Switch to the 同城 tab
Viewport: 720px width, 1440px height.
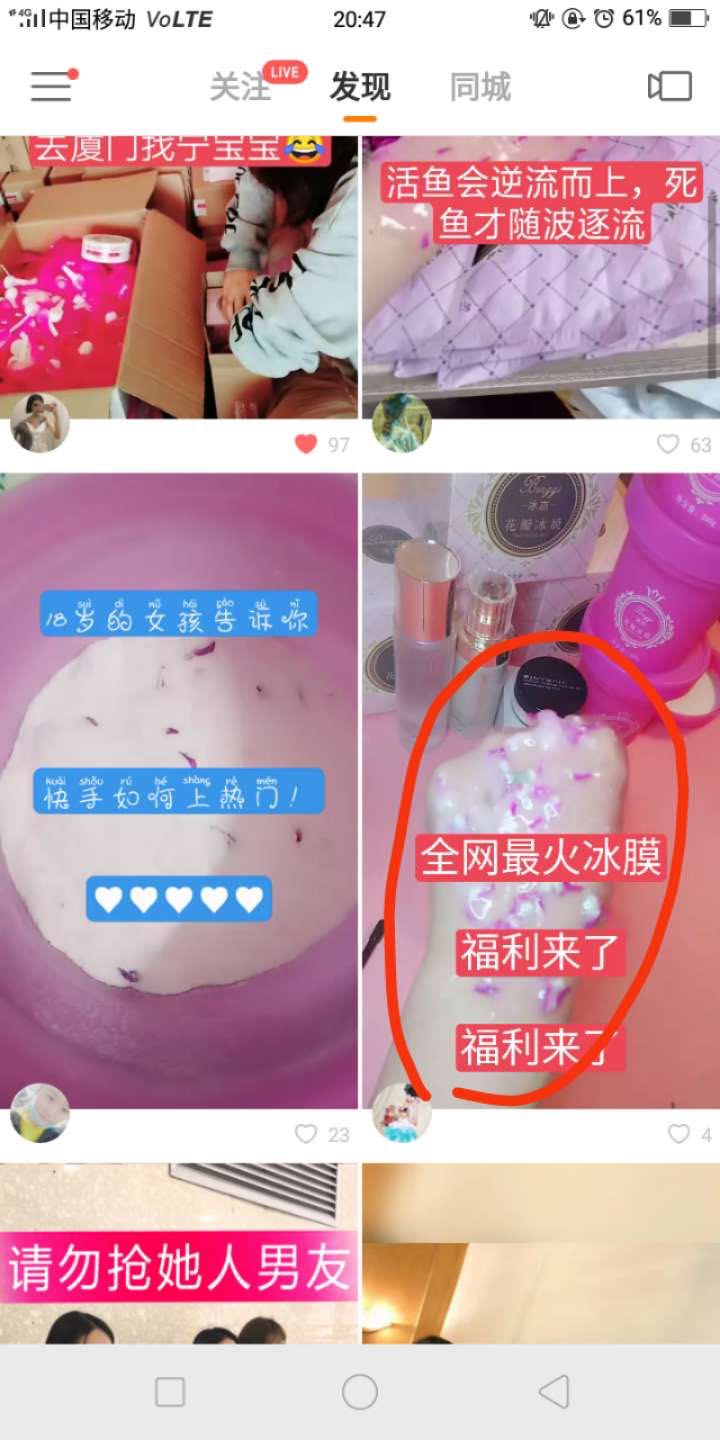[480, 88]
